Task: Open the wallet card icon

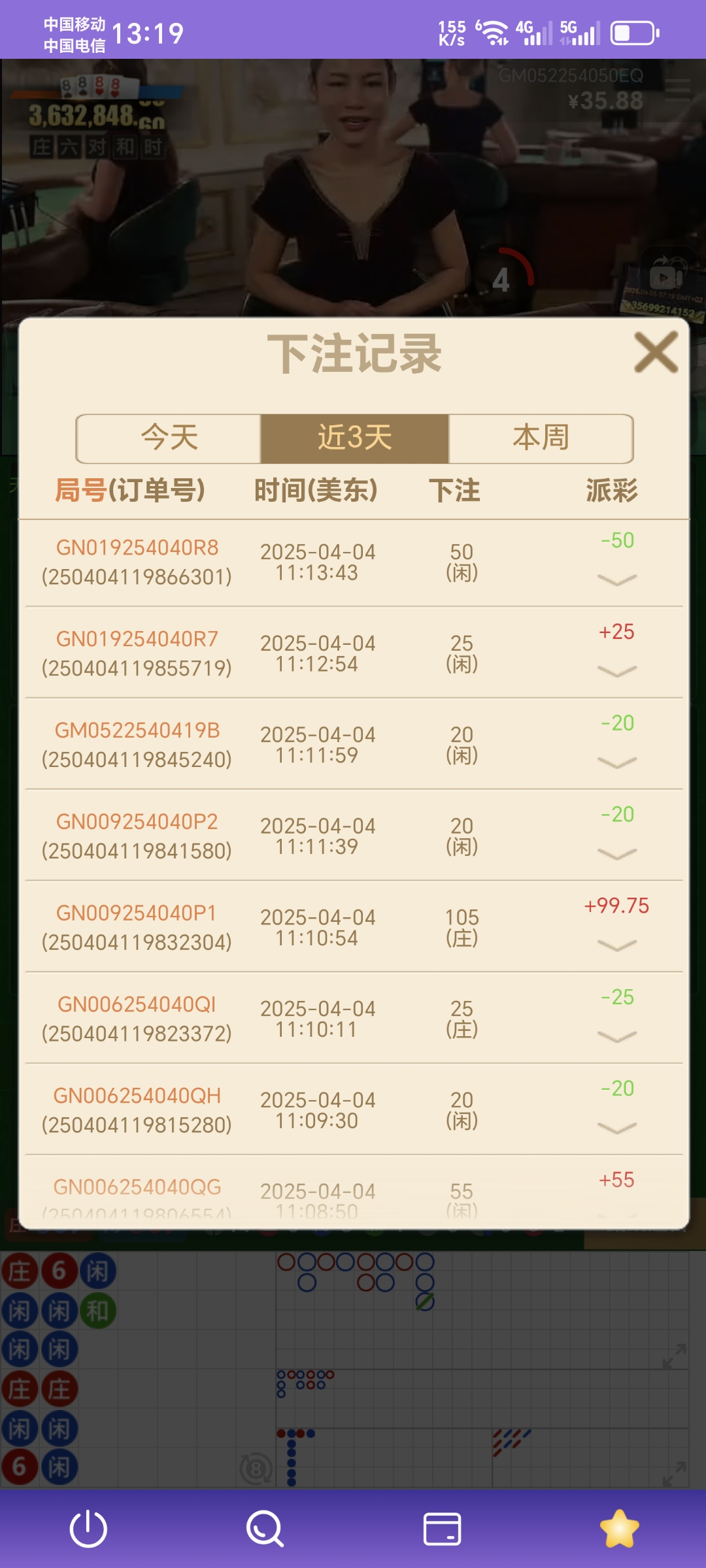Action: 442,1529
